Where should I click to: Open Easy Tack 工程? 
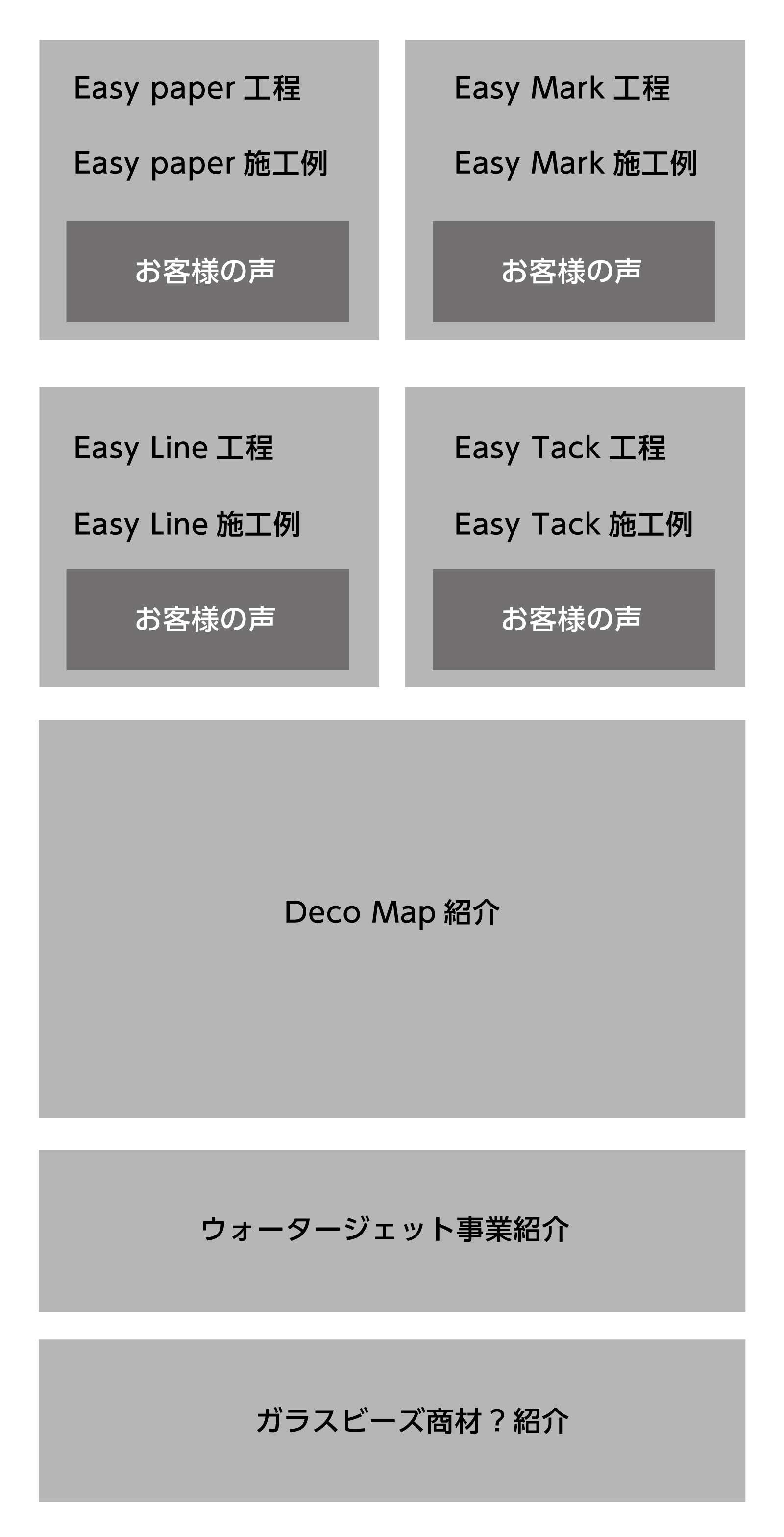click(x=559, y=448)
